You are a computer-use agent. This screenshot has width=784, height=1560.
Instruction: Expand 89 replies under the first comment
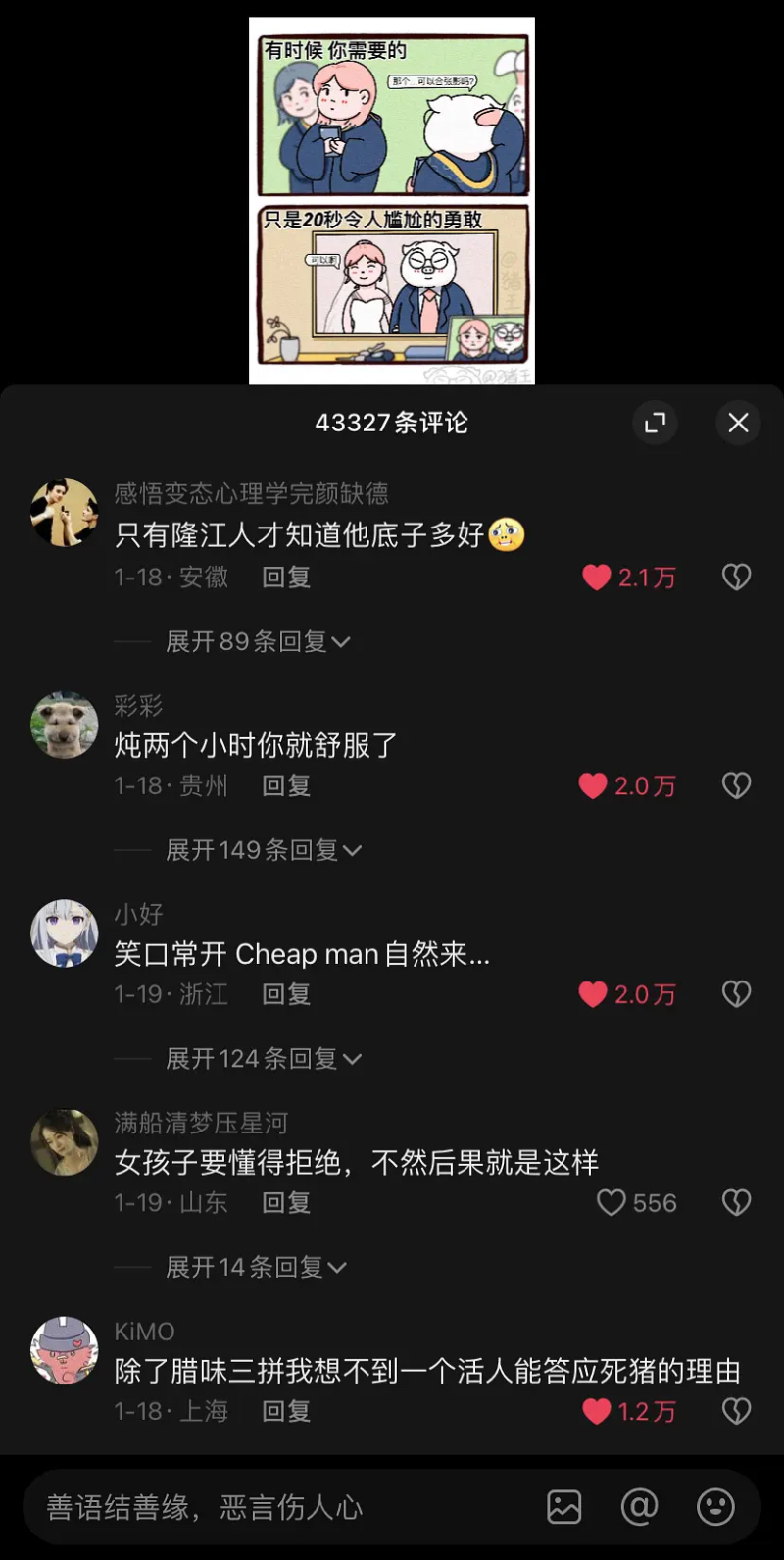[x=258, y=642]
